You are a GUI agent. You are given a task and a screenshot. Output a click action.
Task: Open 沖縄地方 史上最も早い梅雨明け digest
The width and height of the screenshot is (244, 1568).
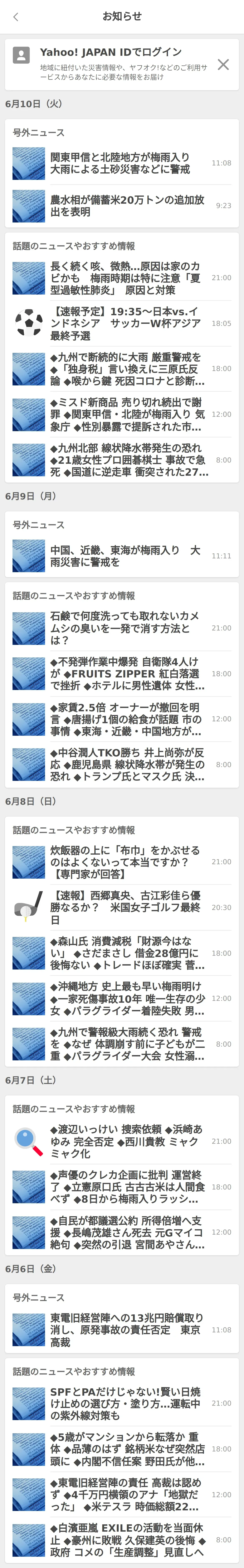pos(121,998)
